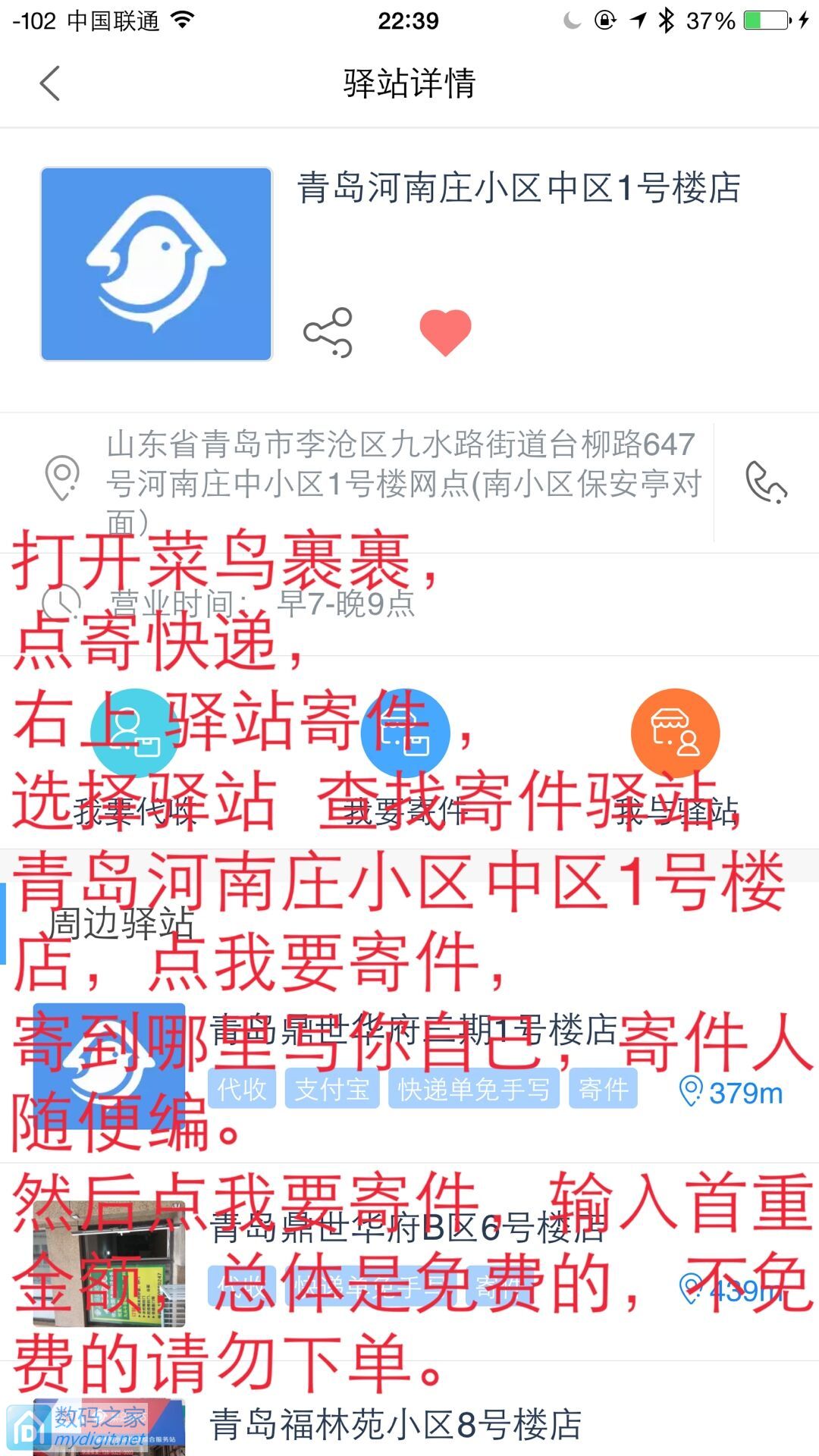Call the station by phone icon

tap(766, 482)
